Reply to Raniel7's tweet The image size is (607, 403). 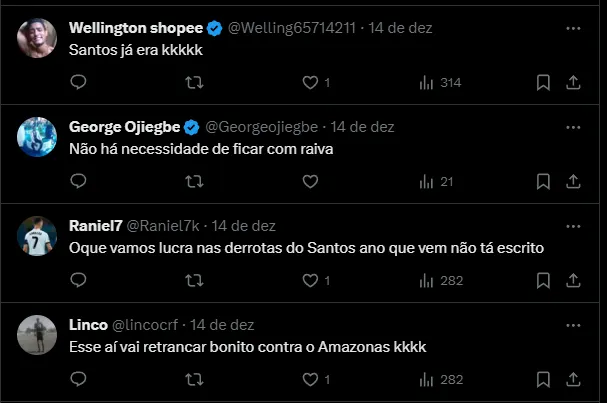[79, 280]
